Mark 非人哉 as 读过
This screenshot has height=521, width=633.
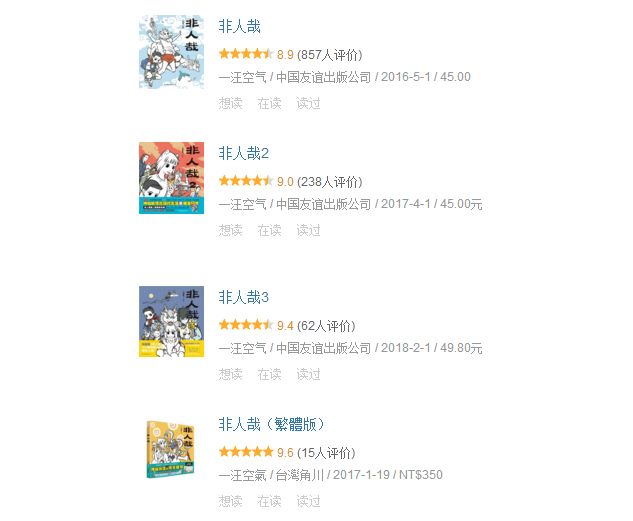[308, 103]
